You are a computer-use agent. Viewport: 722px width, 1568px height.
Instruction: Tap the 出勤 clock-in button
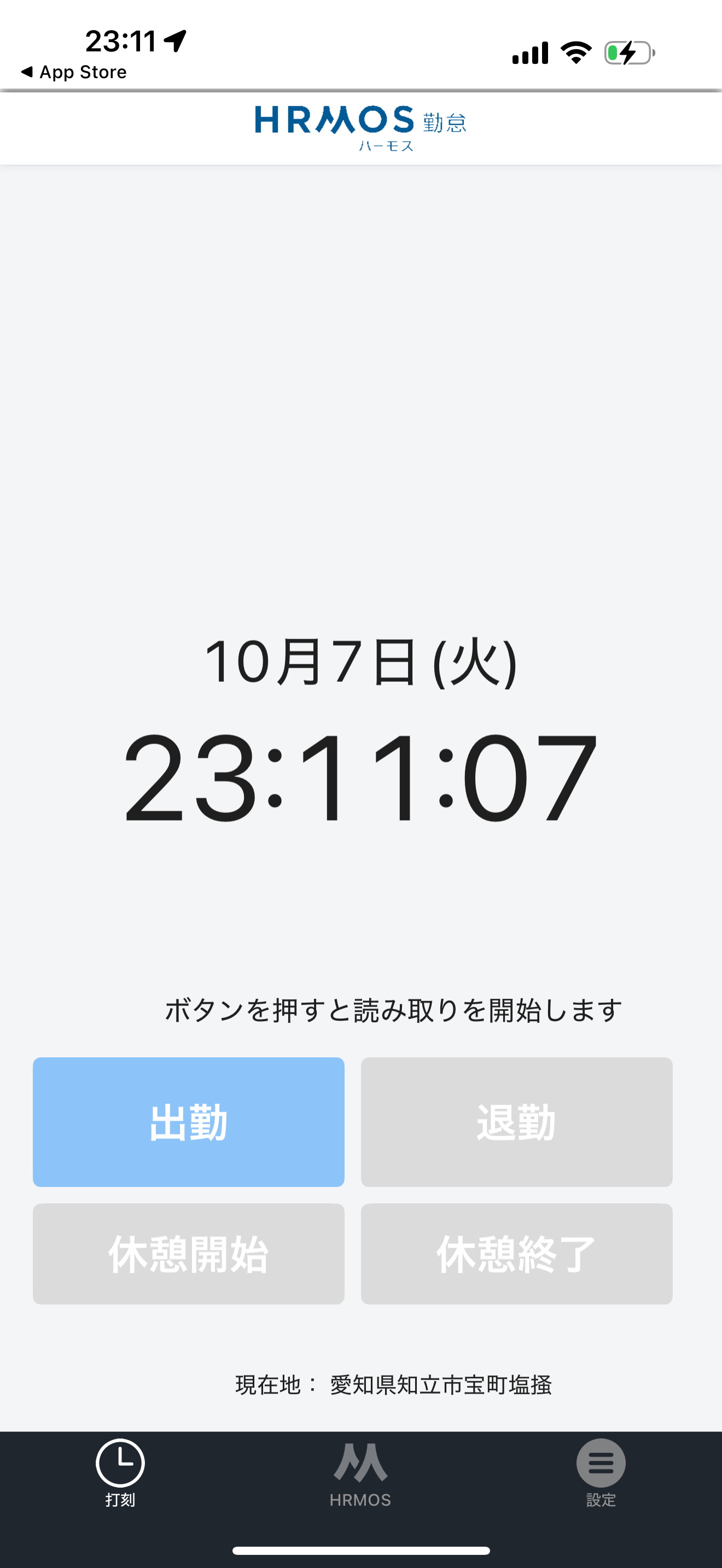pyautogui.click(x=188, y=1121)
